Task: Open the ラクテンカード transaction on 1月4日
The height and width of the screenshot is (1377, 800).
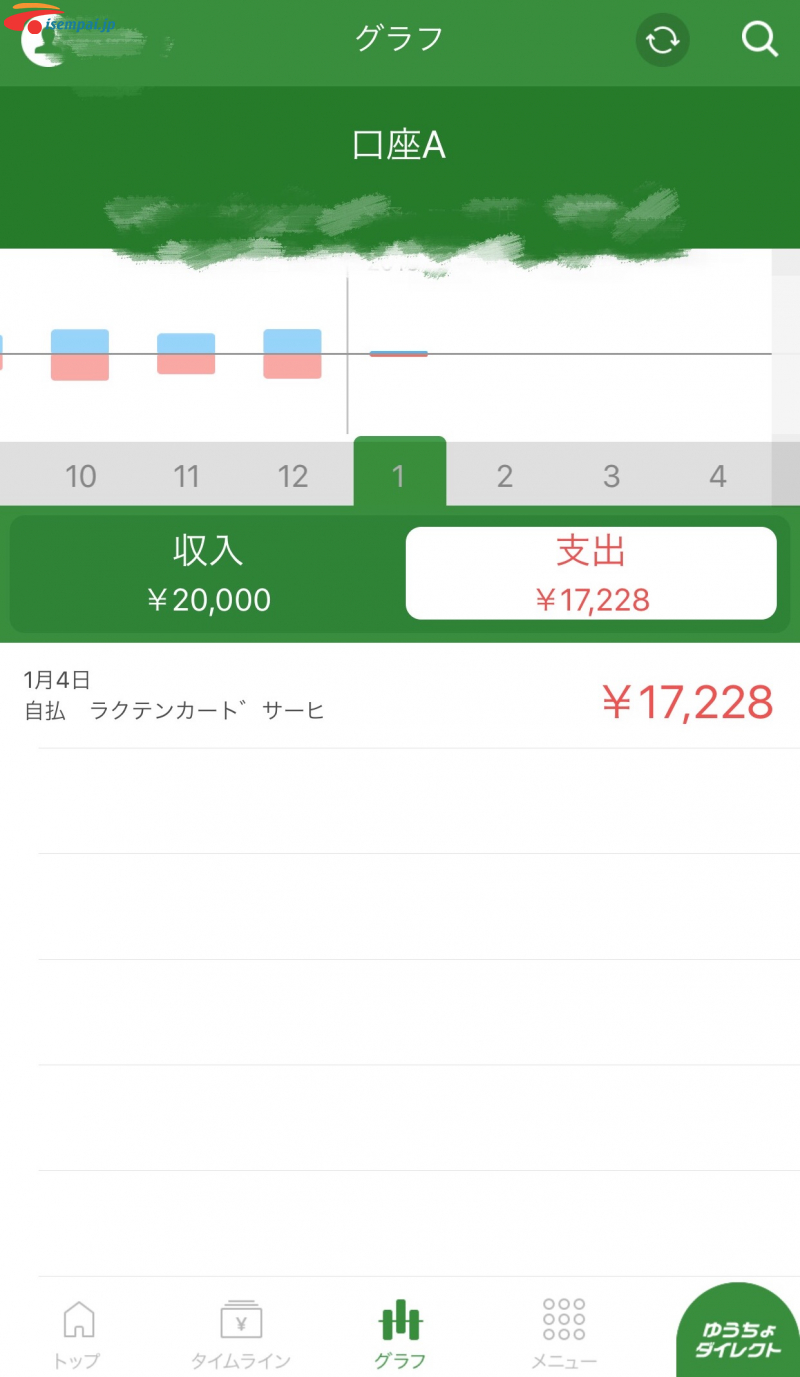Action: 400,697
